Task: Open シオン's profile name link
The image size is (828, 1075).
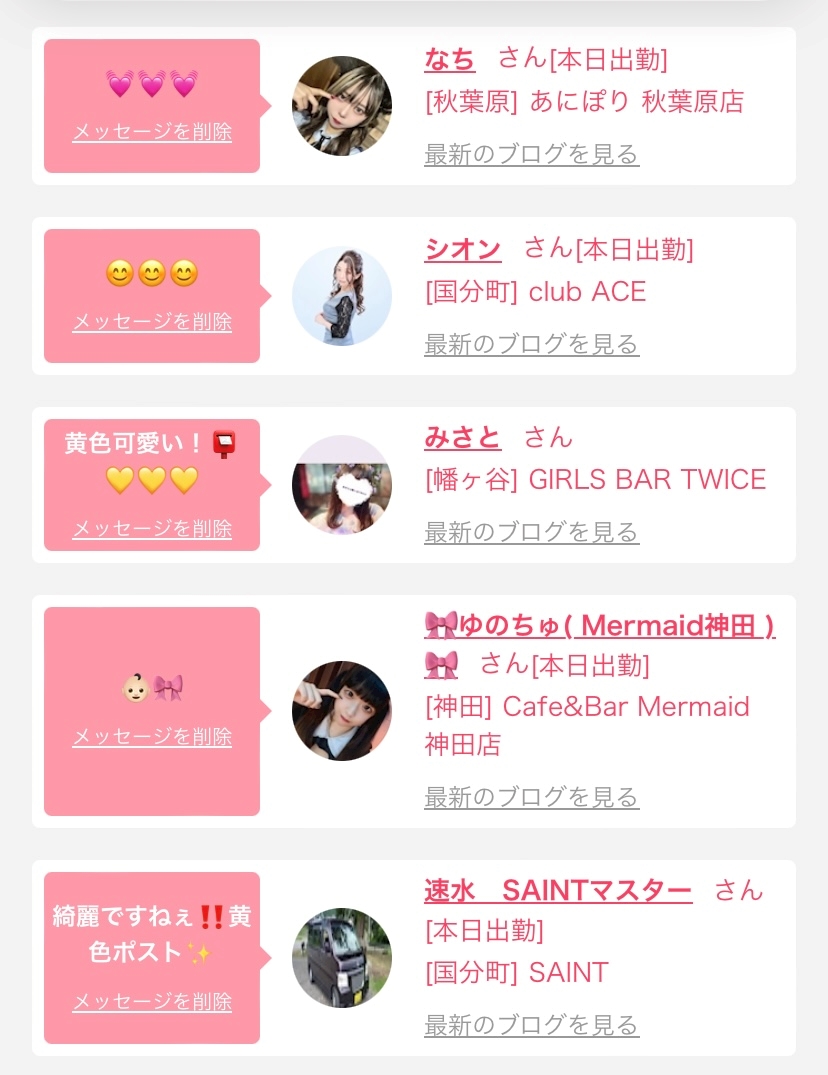Action: pos(463,250)
